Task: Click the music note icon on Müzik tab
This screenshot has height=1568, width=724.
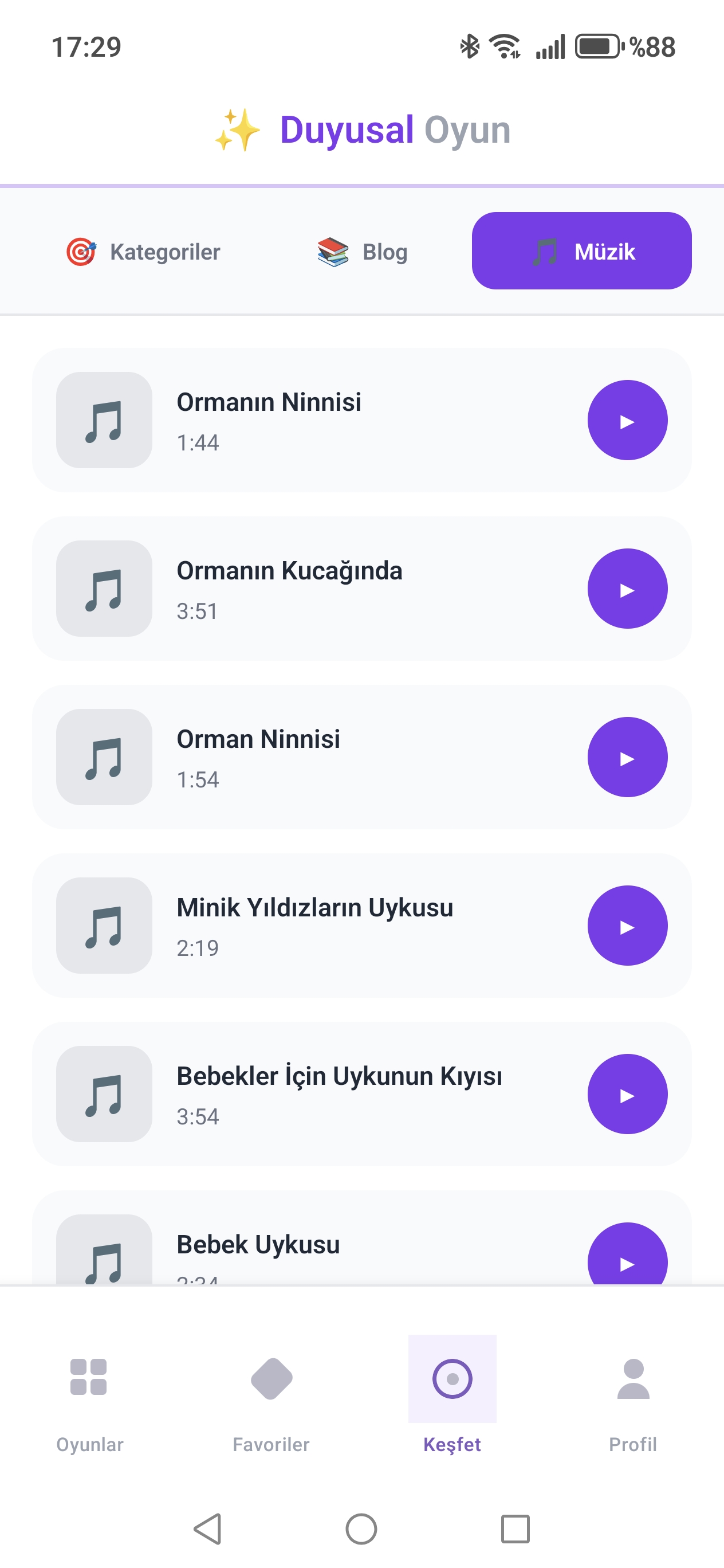Action: [544, 252]
